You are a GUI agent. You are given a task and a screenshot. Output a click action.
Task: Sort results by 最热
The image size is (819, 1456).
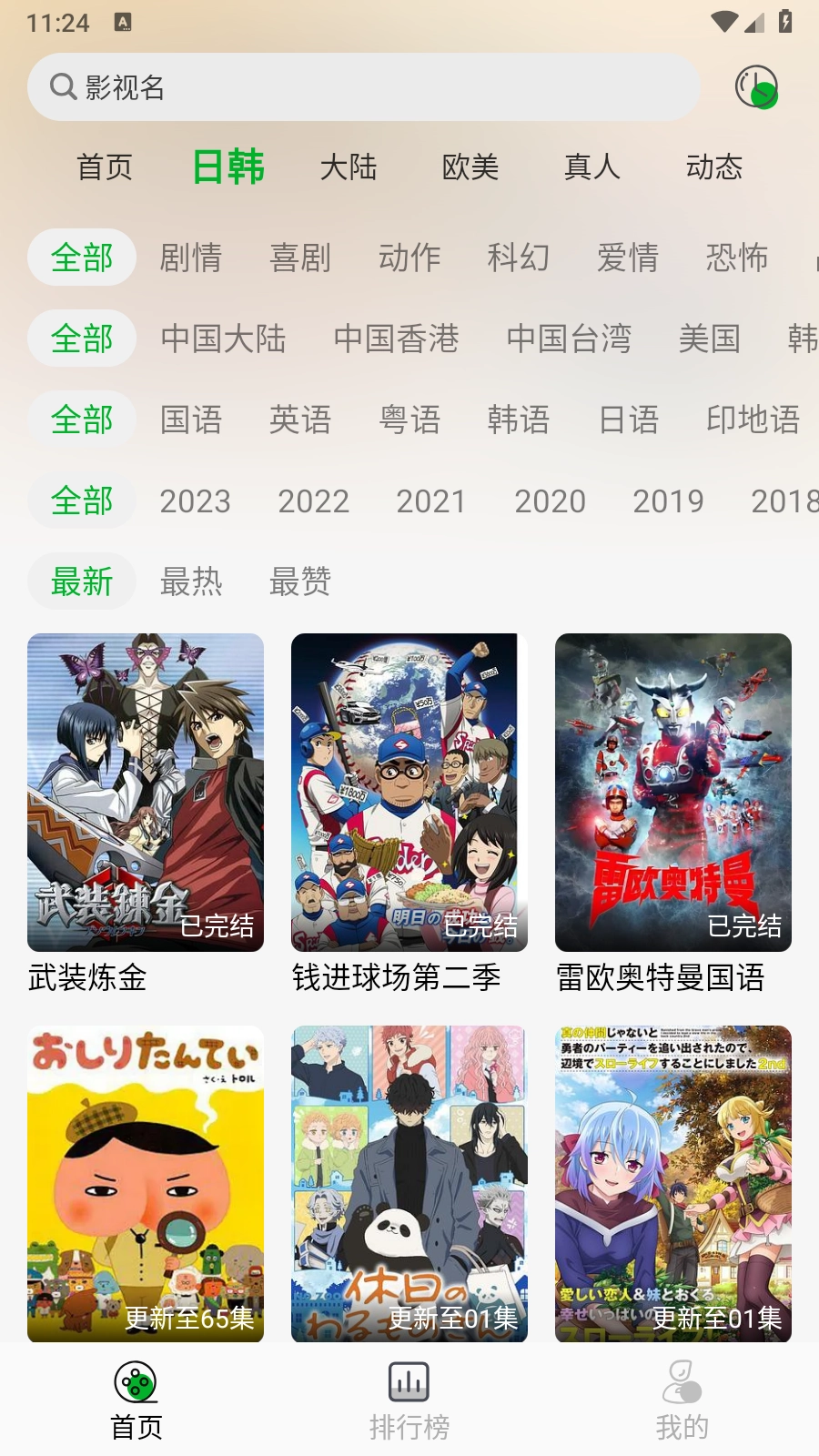[191, 581]
